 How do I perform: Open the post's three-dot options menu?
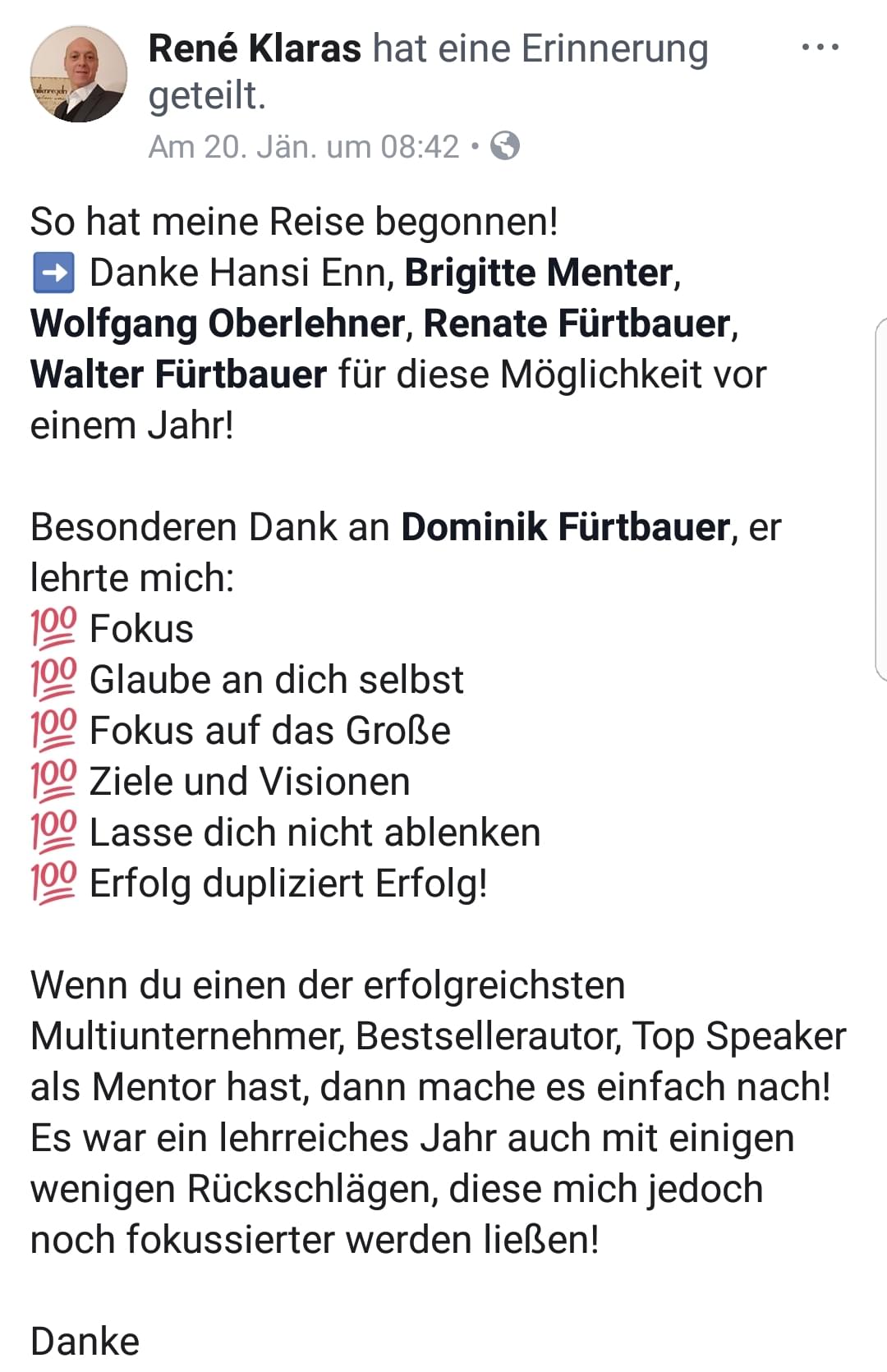(x=820, y=48)
